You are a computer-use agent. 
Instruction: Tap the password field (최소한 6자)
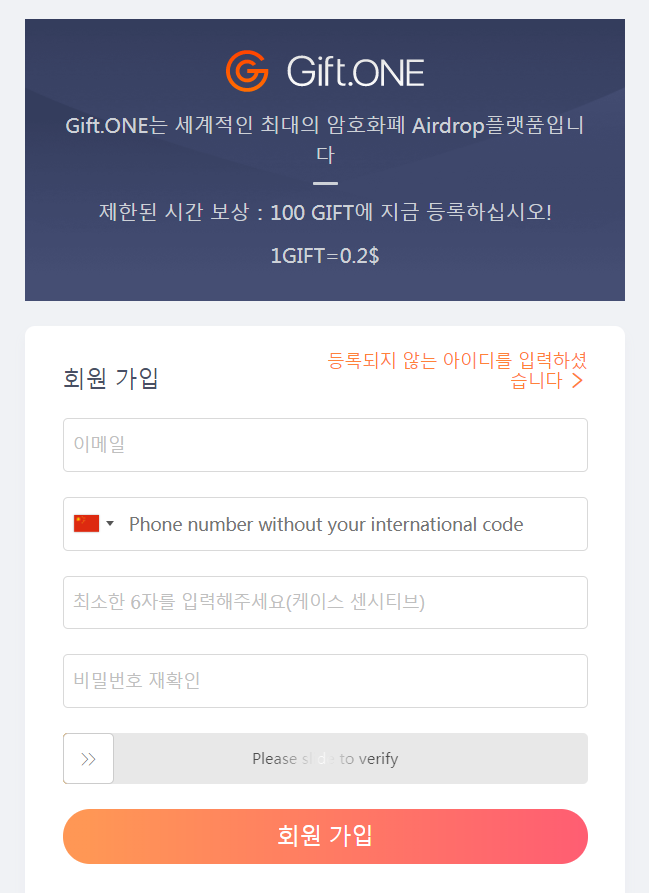325,602
